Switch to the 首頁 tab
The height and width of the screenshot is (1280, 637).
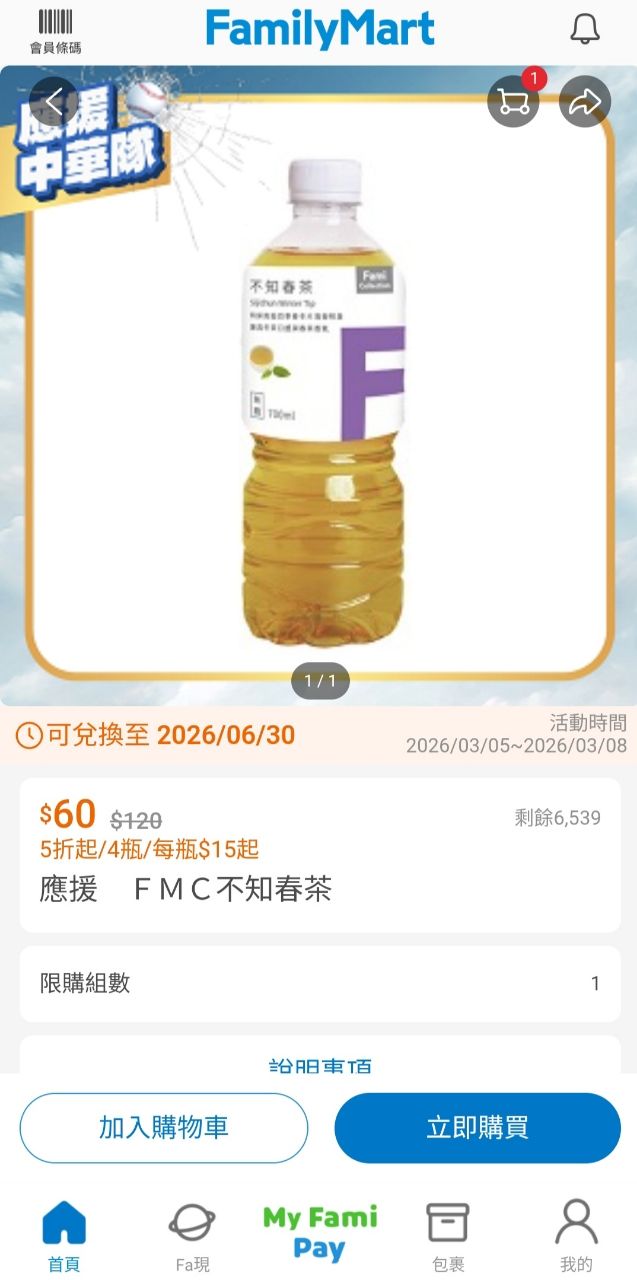point(64,1236)
